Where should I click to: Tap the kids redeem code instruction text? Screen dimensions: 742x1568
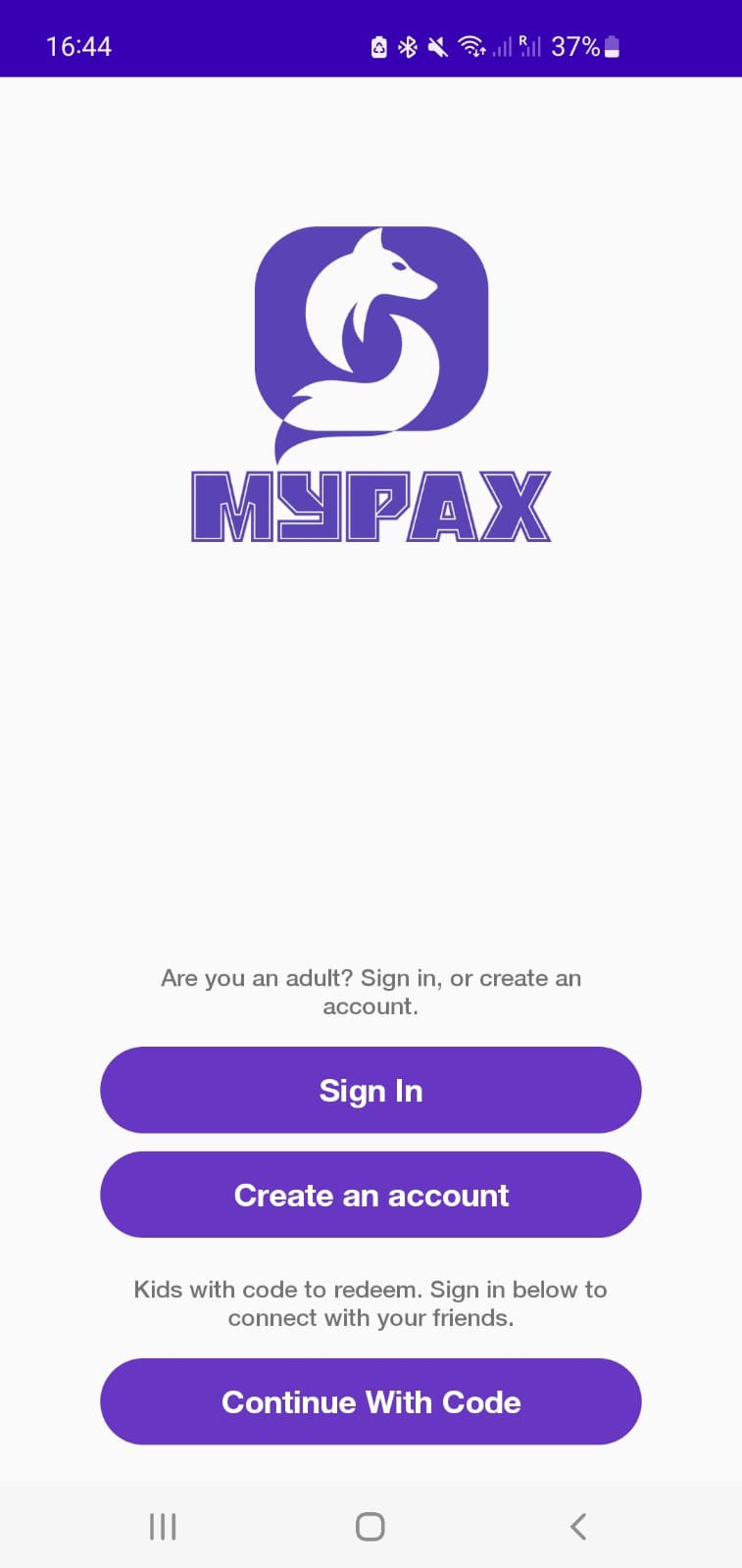pos(371,1303)
